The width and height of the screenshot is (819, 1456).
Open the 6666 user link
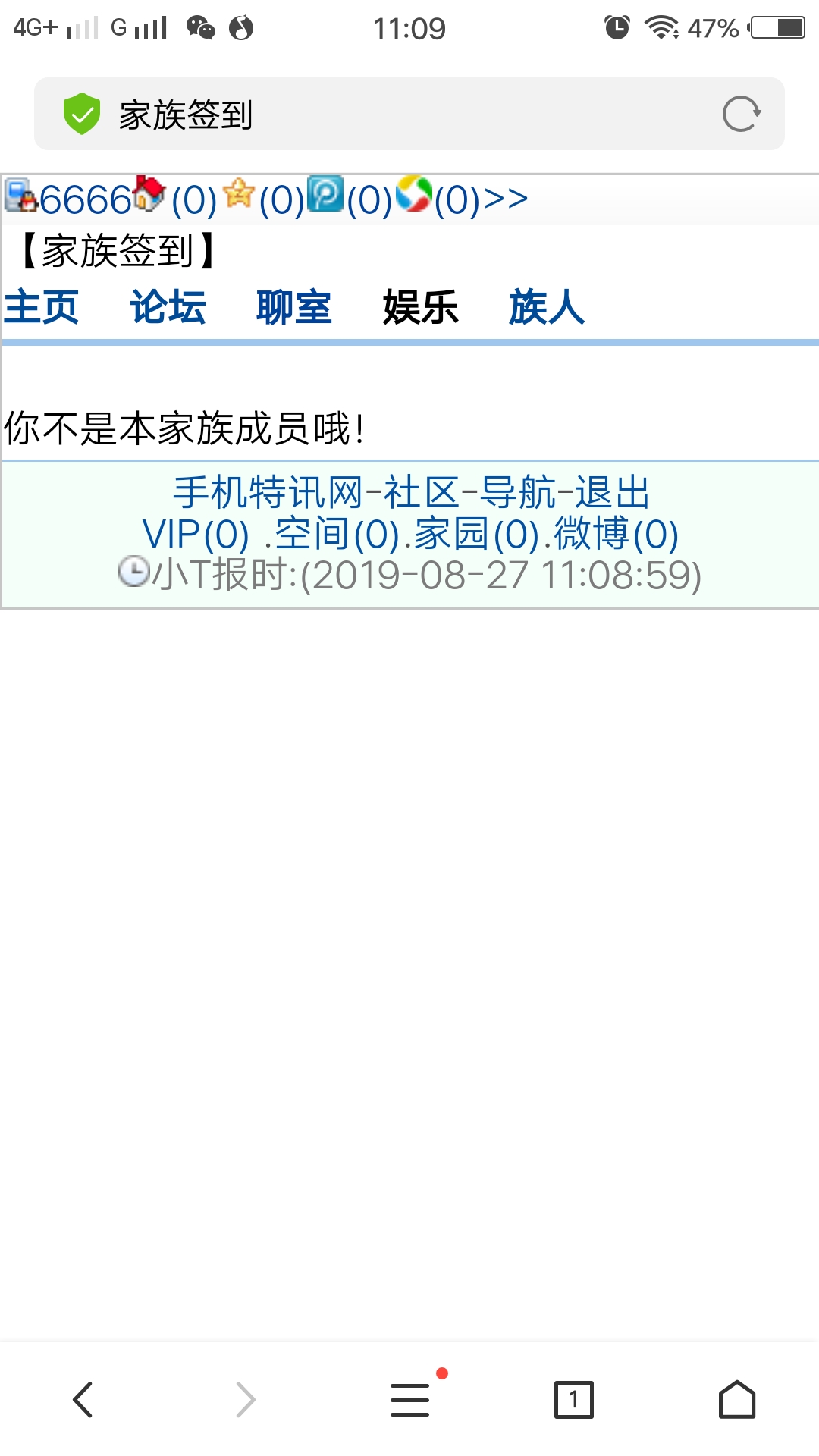[85, 200]
